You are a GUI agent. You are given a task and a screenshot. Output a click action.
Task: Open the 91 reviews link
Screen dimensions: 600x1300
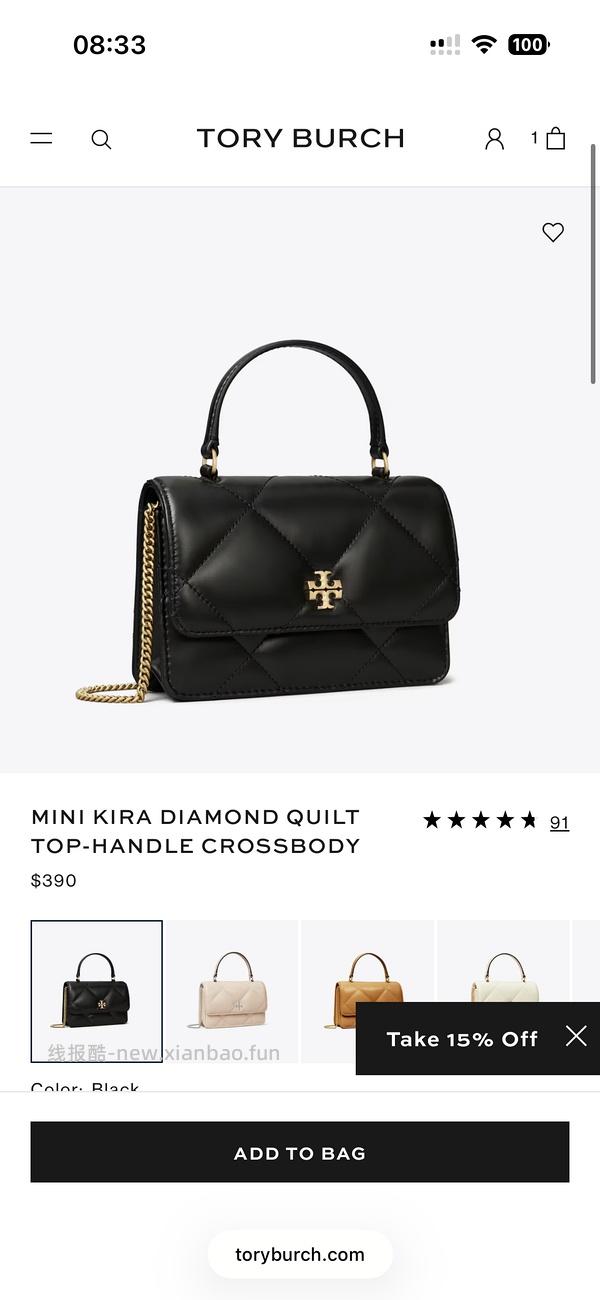559,822
